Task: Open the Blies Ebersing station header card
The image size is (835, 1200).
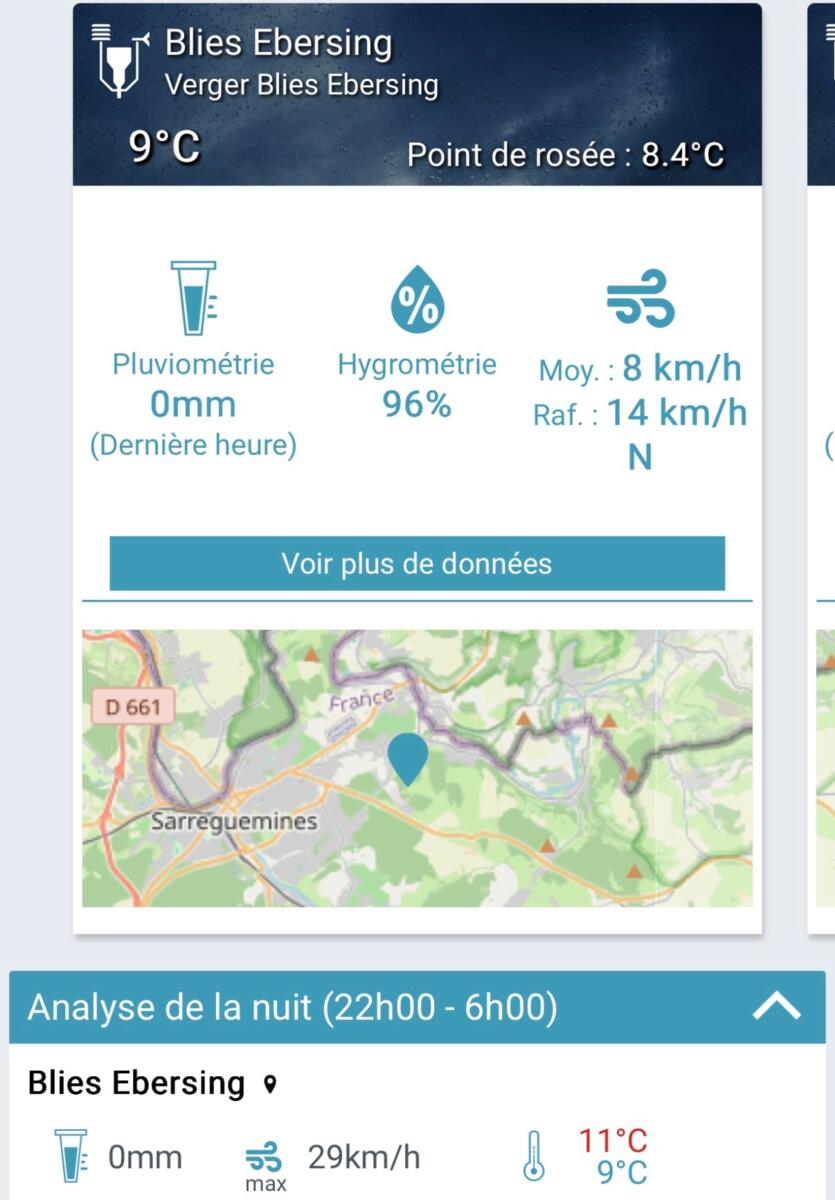Action: (x=417, y=95)
